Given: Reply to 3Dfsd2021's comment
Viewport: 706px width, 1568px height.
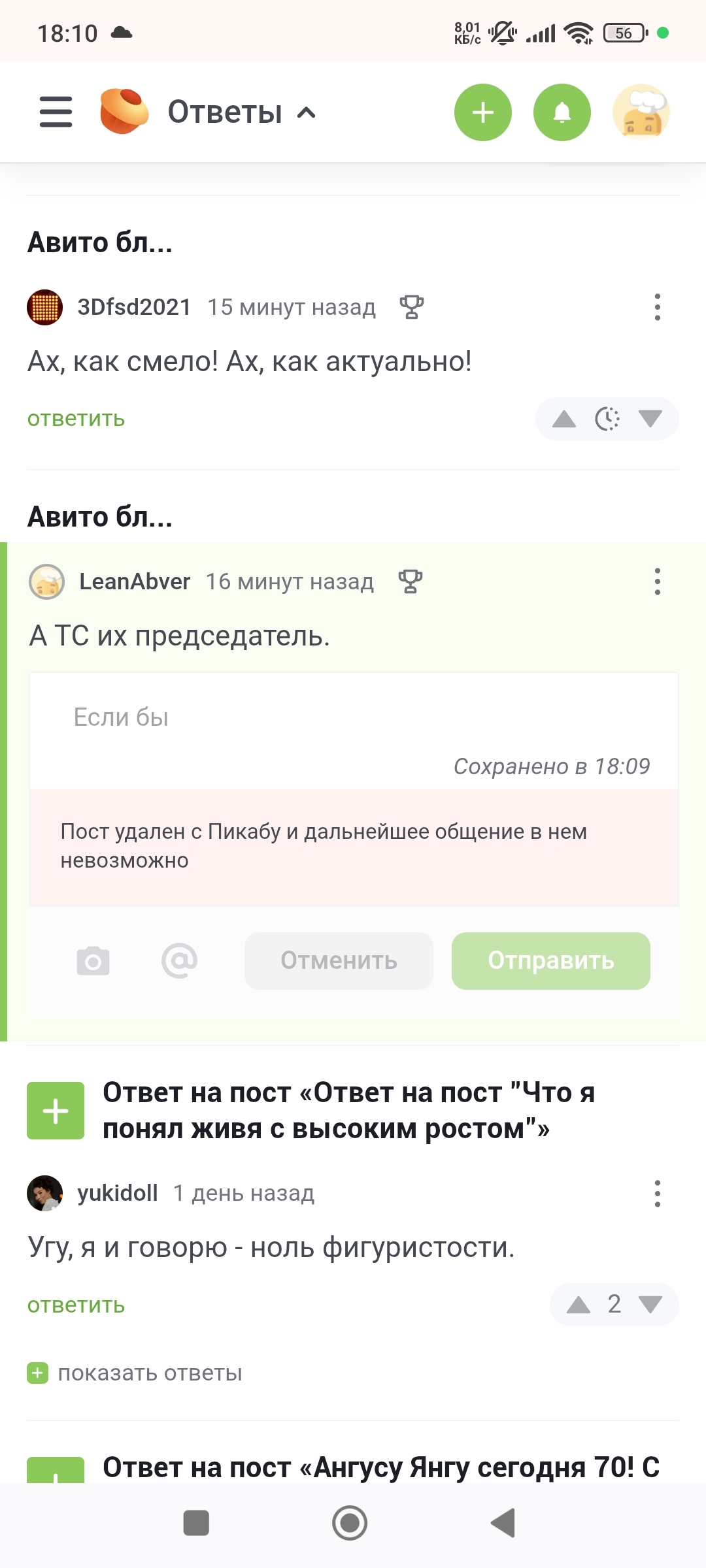Looking at the screenshot, I should tap(76, 419).
